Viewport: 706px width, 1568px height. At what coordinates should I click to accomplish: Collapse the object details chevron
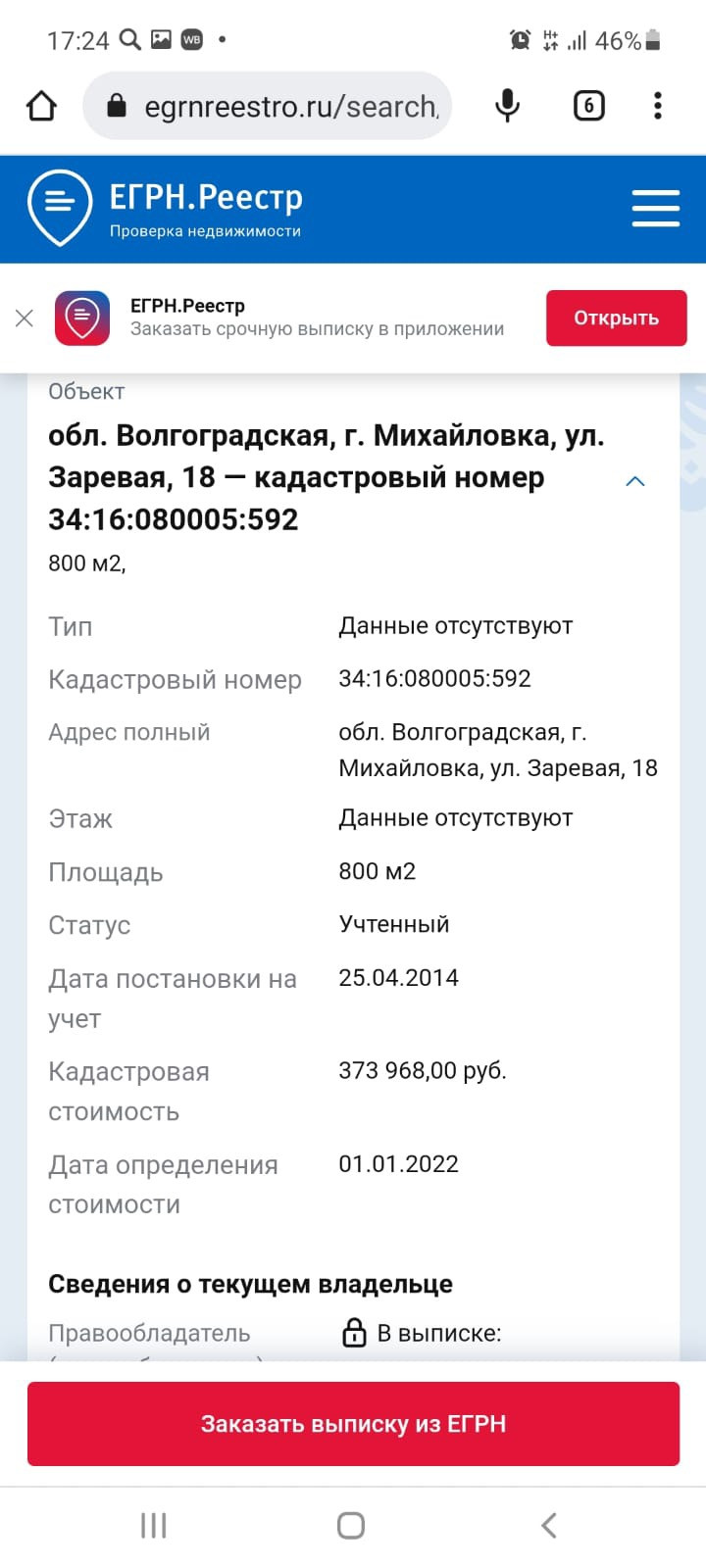pos(635,481)
